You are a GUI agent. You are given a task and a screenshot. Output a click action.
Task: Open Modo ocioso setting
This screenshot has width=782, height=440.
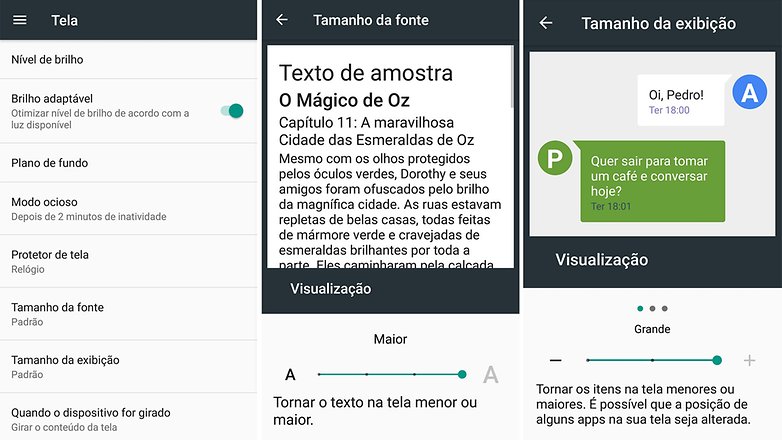(x=128, y=208)
